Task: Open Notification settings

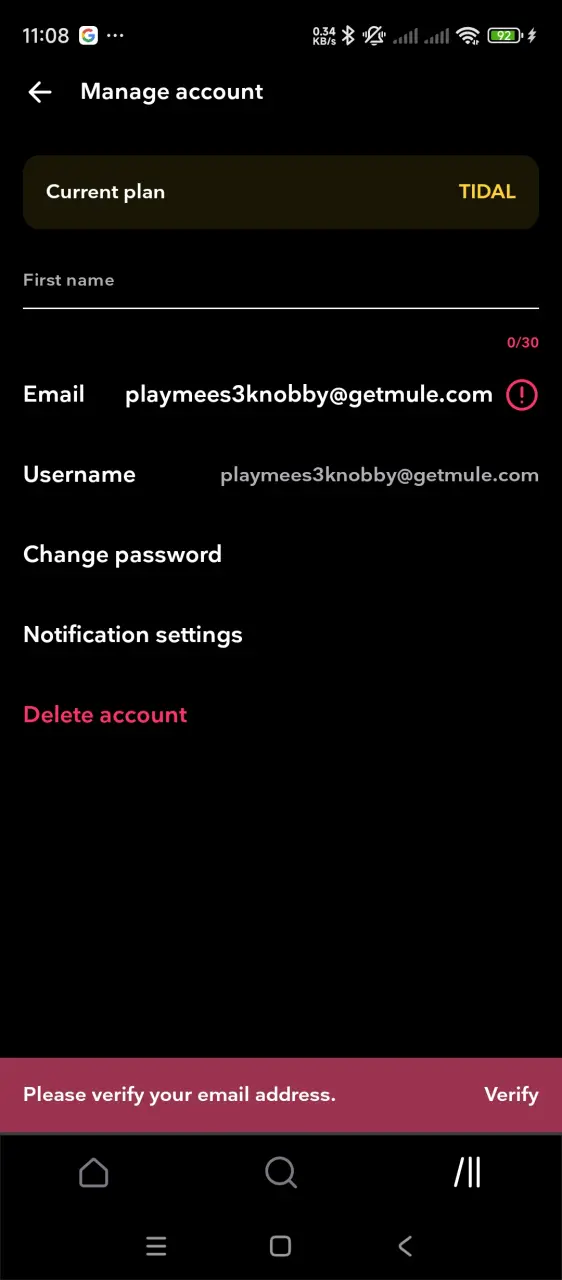Action: 281,635
